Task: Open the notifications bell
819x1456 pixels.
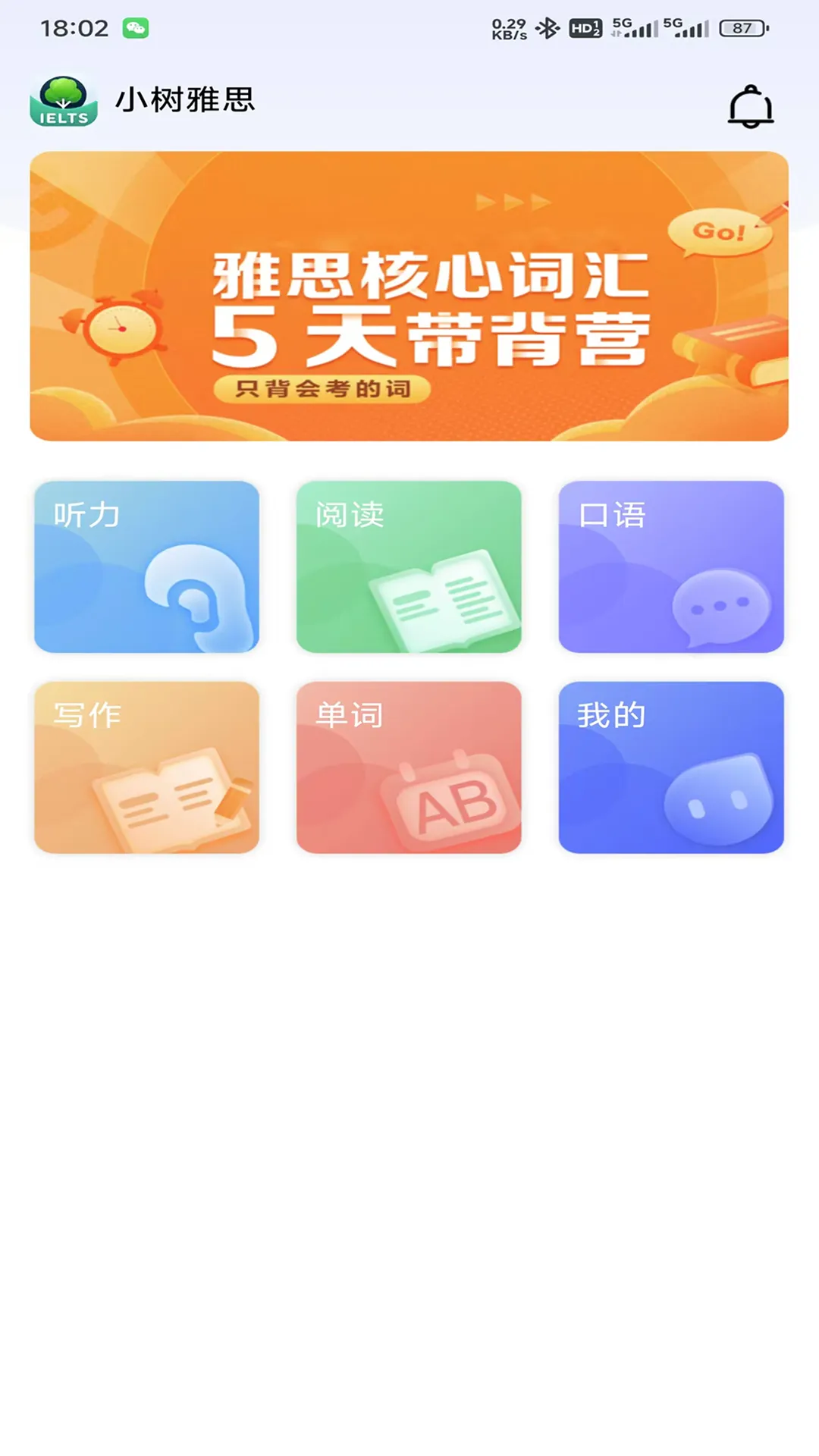Action: coord(750,107)
